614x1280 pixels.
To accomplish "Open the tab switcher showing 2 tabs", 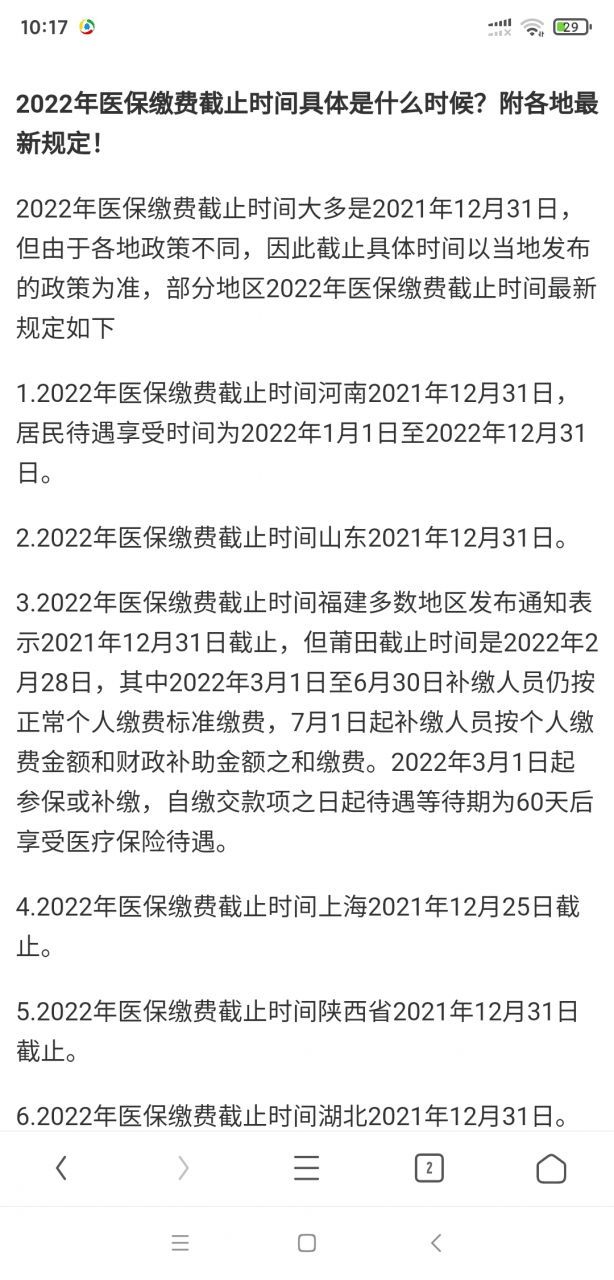I will tap(429, 1168).
